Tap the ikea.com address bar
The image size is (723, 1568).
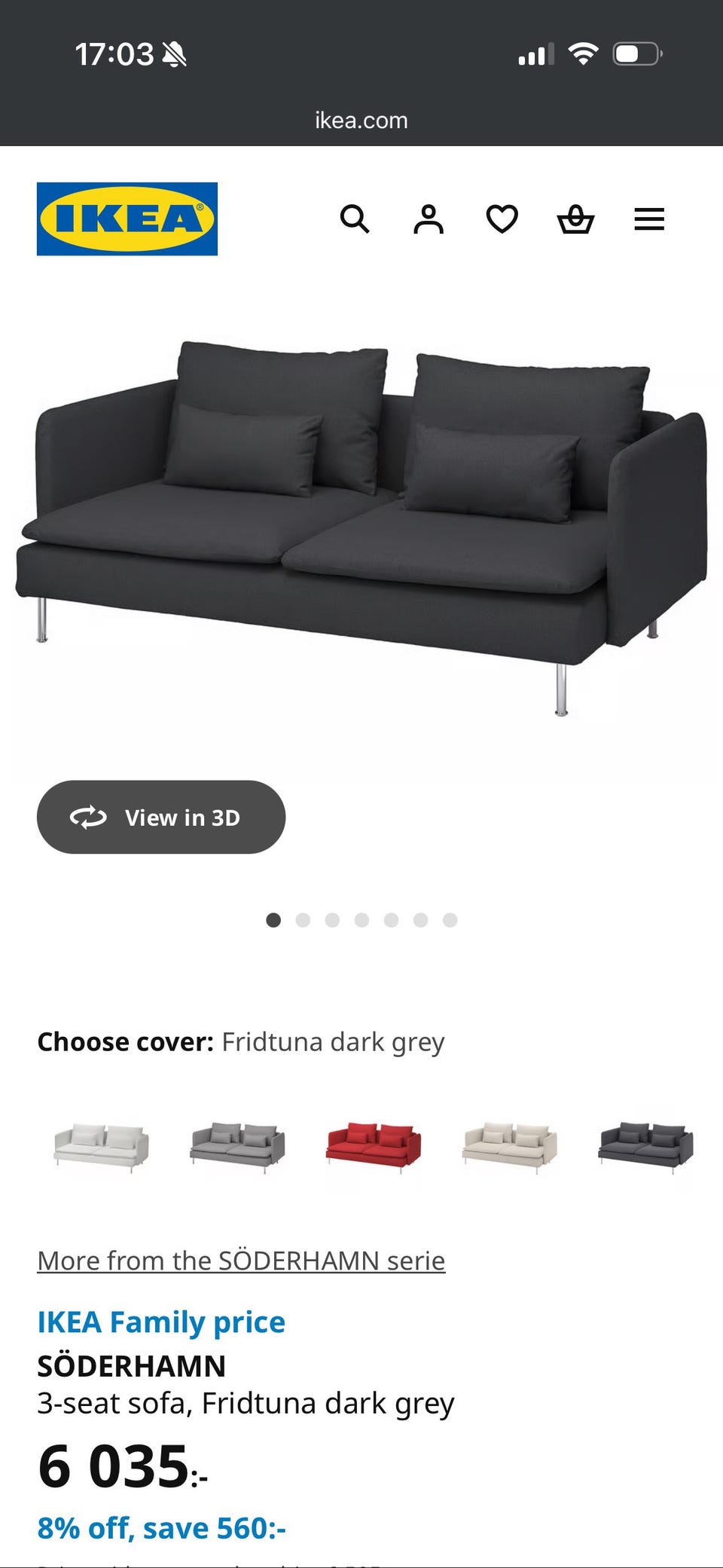pyautogui.click(x=361, y=121)
